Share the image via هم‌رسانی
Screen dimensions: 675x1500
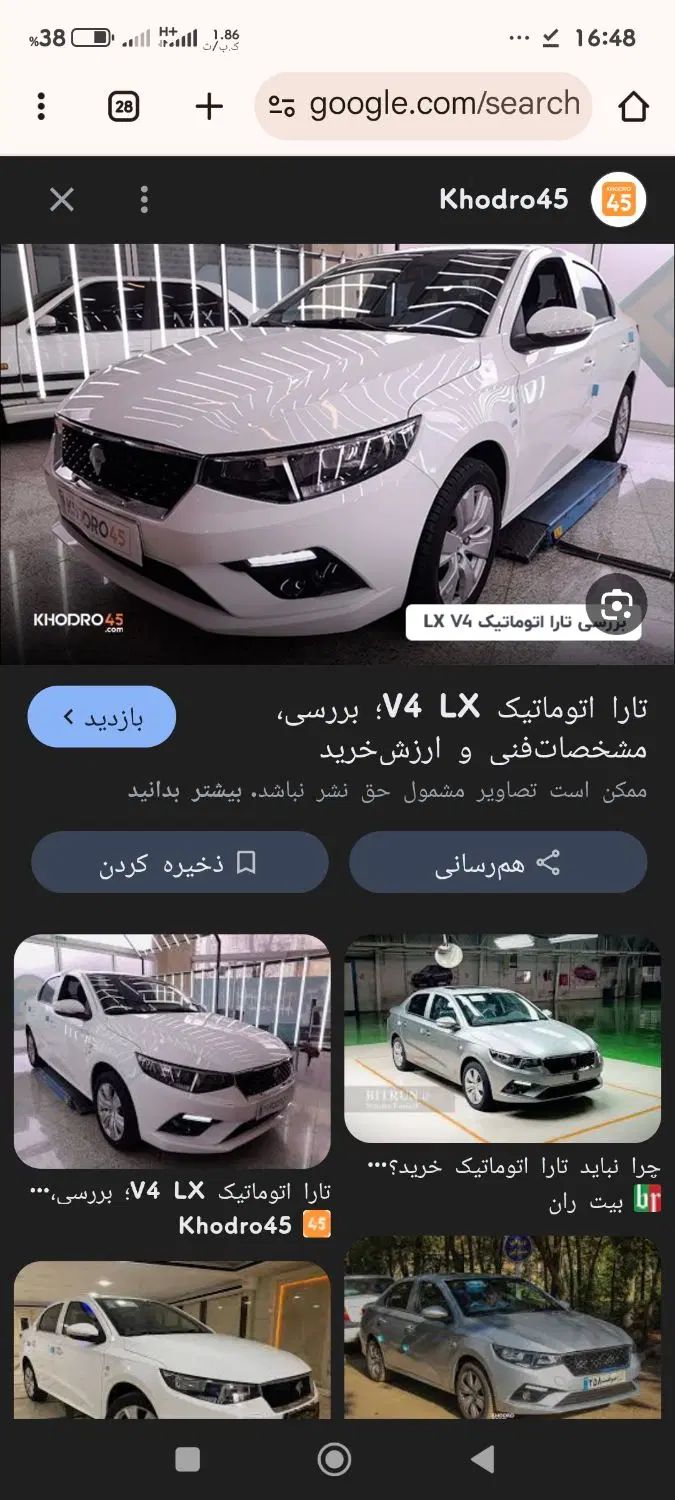[498, 863]
